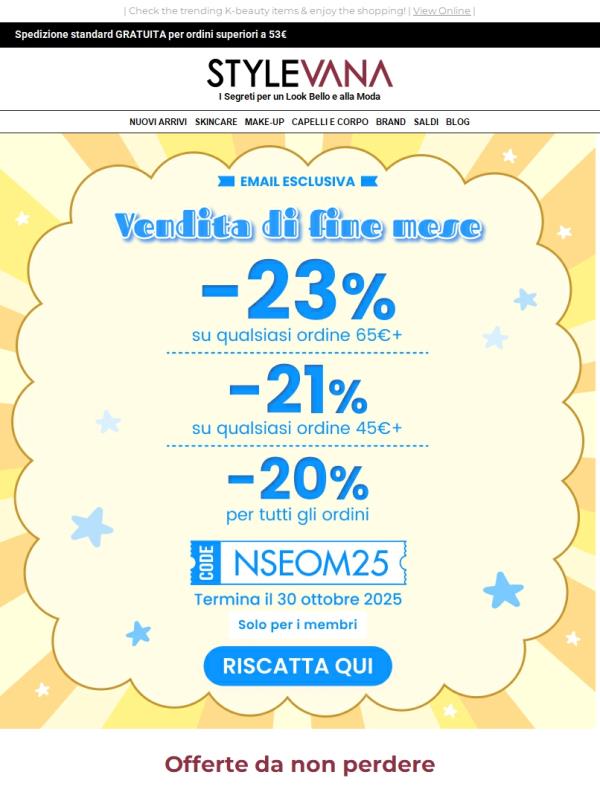
Task: Tap the Riscatta Qui button
Action: (297, 665)
